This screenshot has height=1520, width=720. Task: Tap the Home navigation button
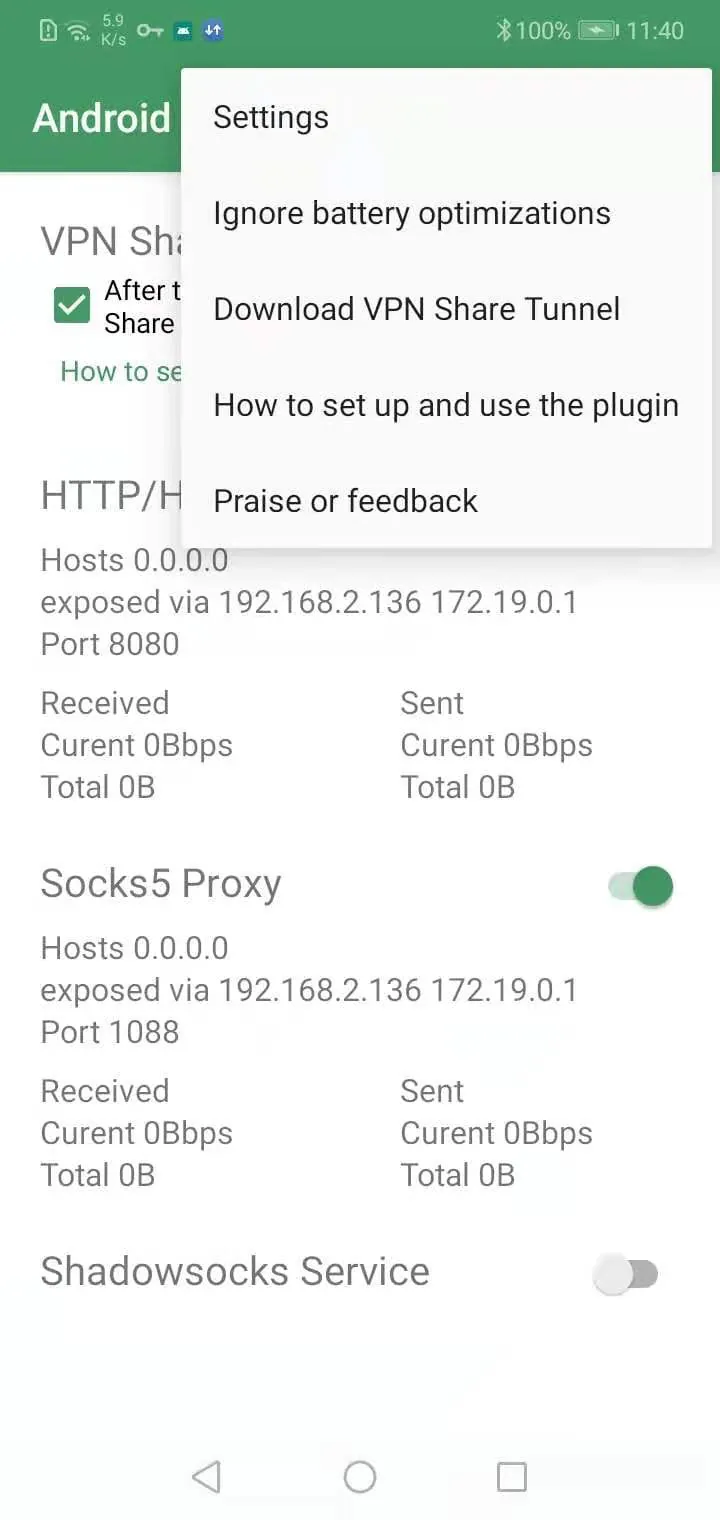click(x=360, y=1476)
